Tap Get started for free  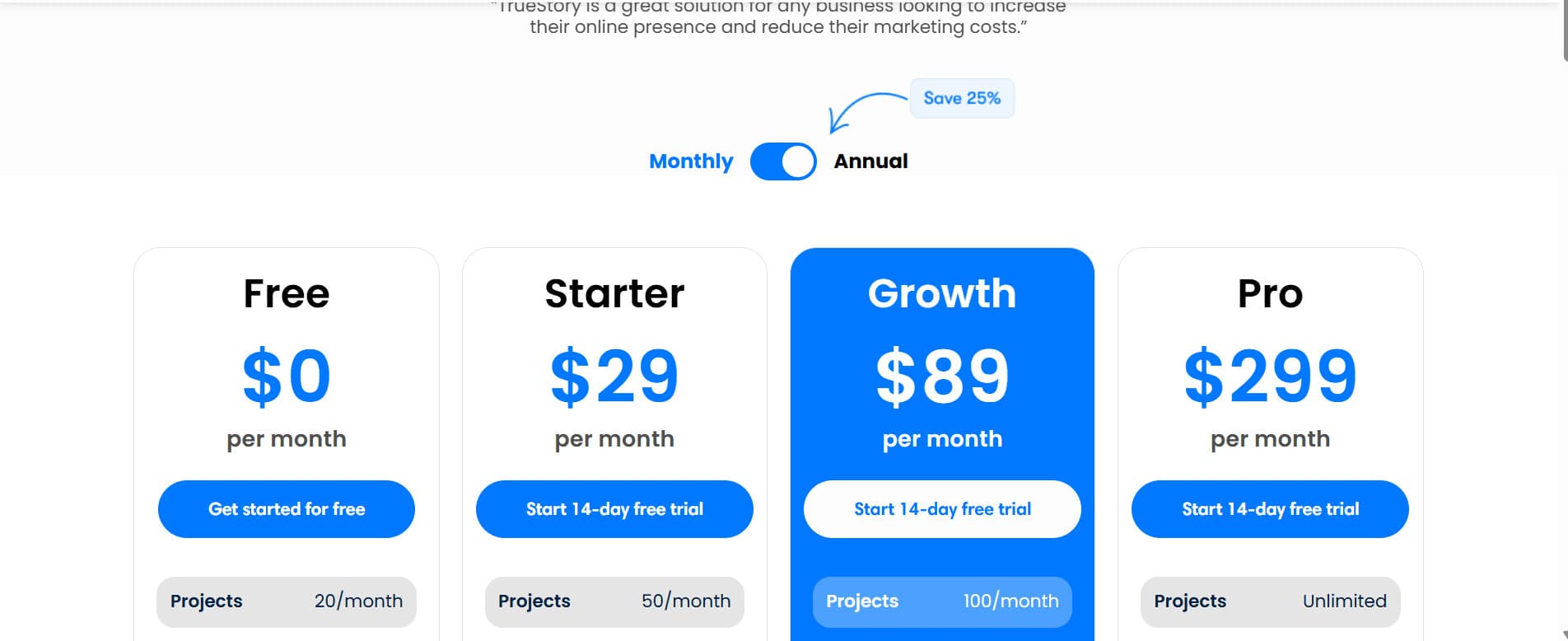point(286,509)
